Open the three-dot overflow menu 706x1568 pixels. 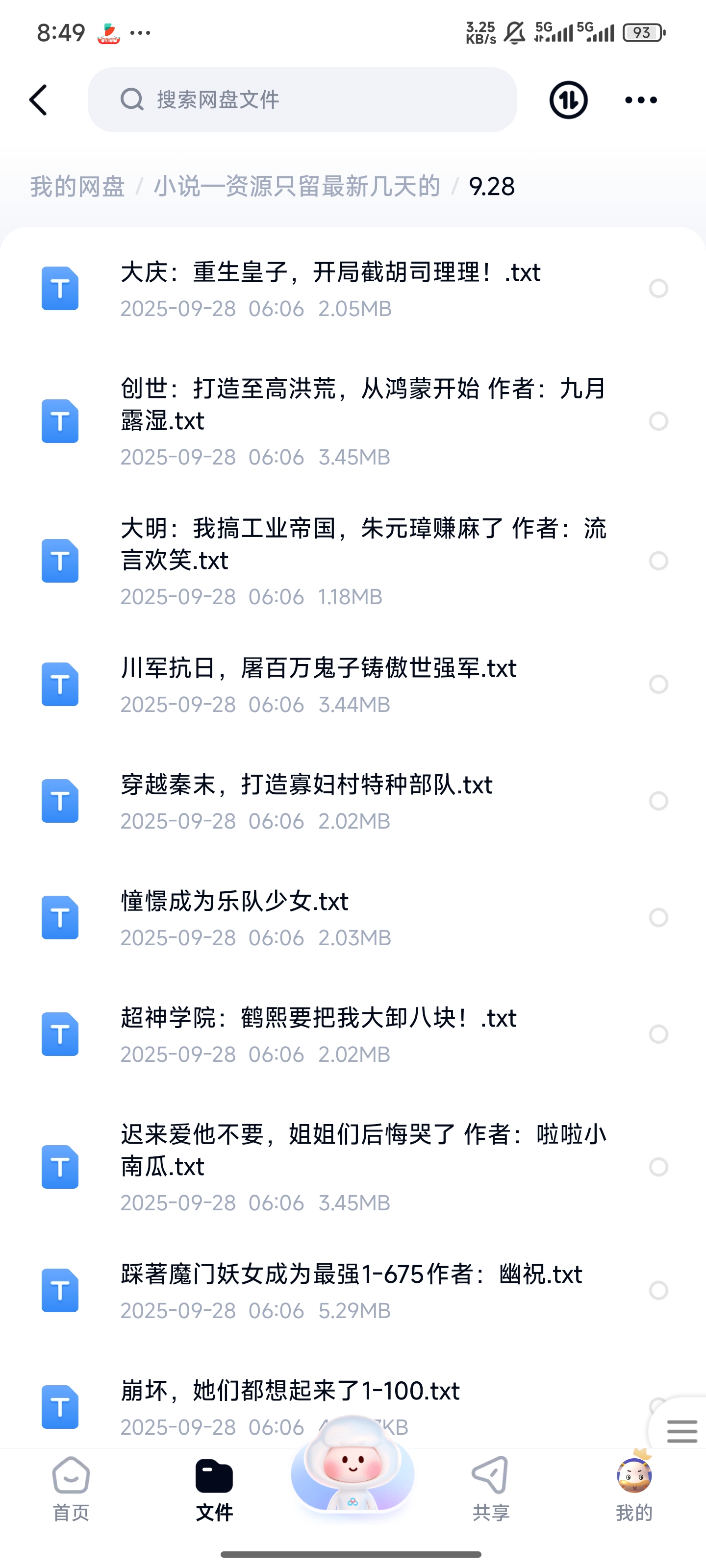click(641, 100)
